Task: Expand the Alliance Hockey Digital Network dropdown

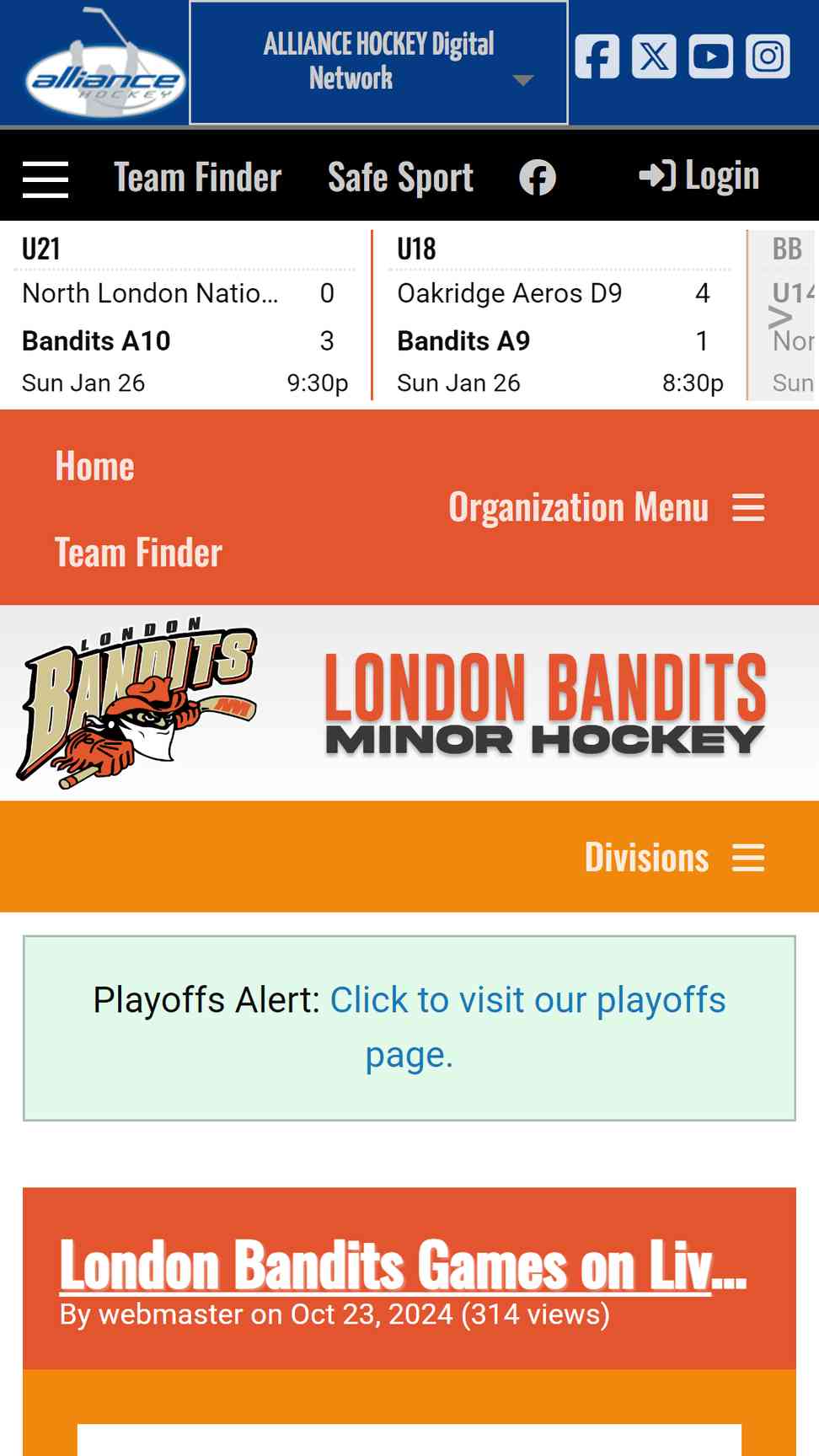Action: pyautogui.click(x=378, y=62)
